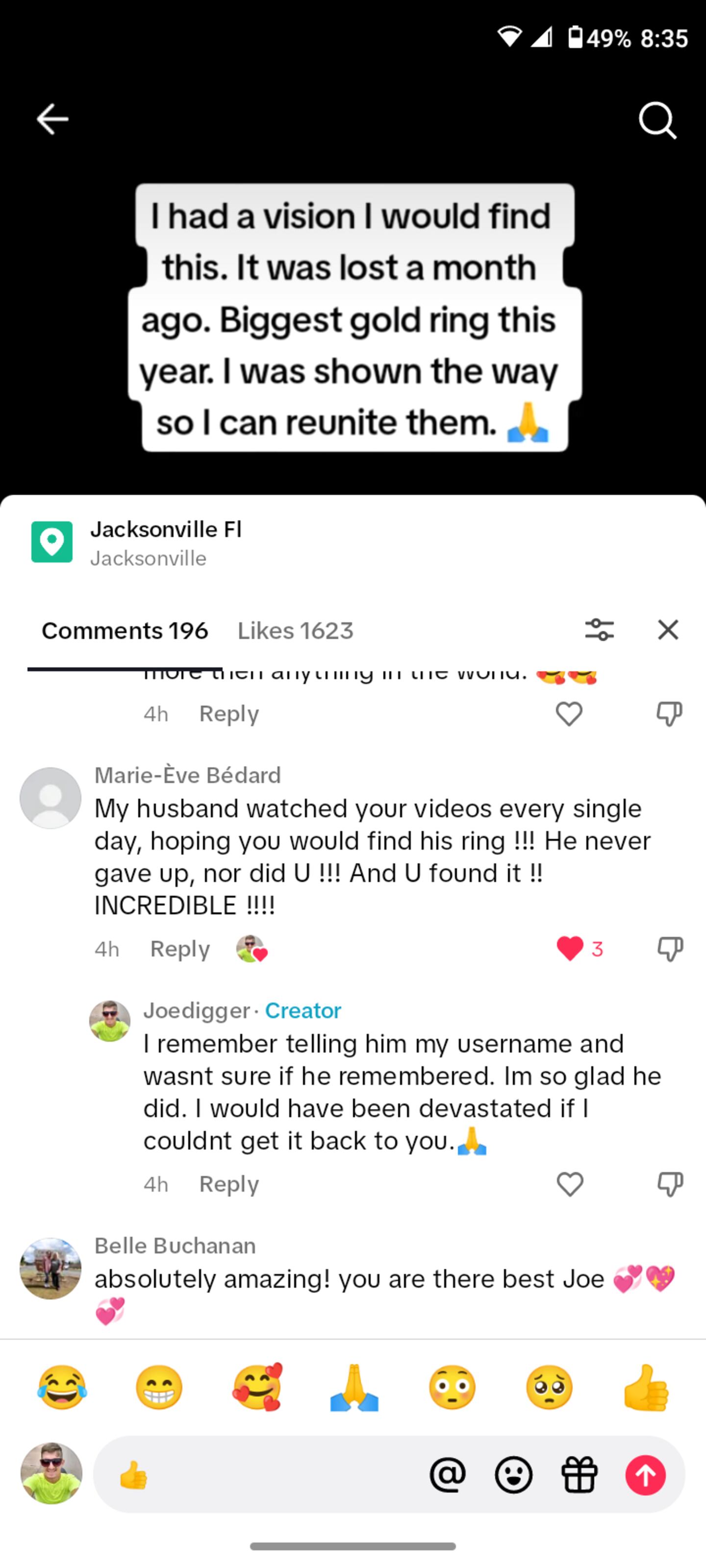Insert the praying hands emoji suggestion
The height and width of the screenshot is (1568, 706).
(x=354, y=1387)
